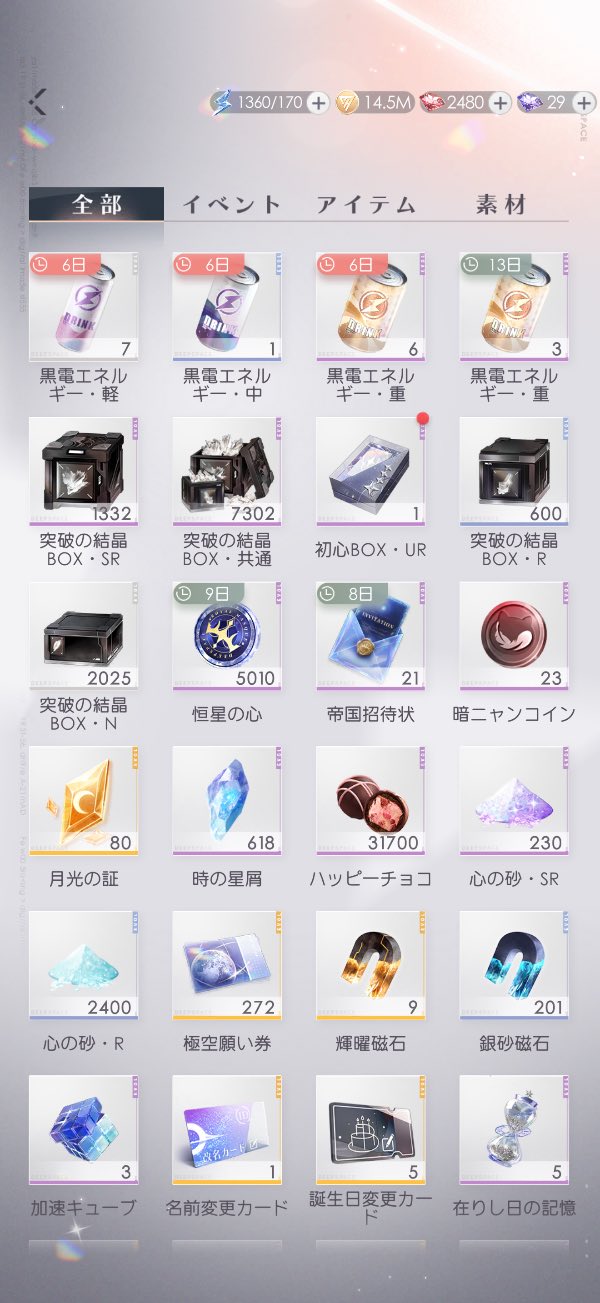Screen dimensions: 600x1303
Task: Open the 黒電エネルギー・中 item
Action: coord(227,306)
